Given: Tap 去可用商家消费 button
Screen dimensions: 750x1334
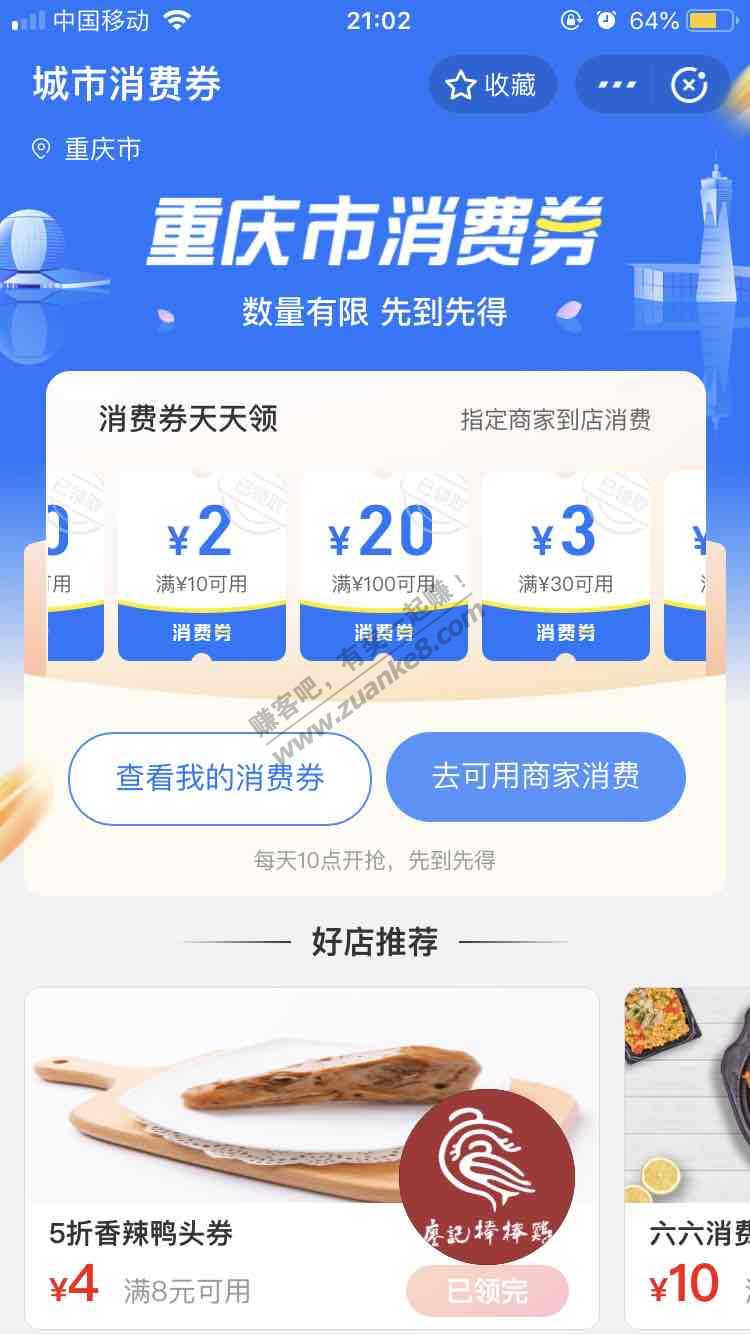Looking at the screenshot, I should [x=536, y=776].
